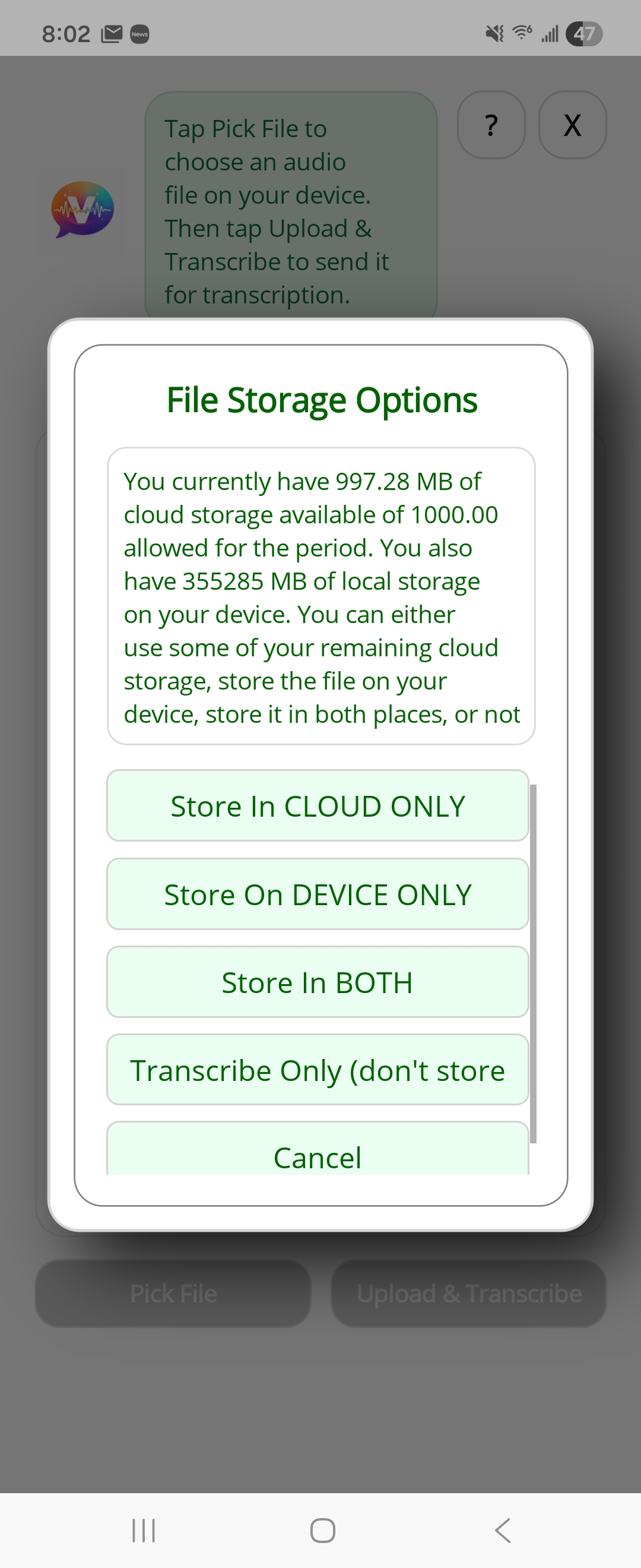The width and height of the screenshot is (641, 1568).
Task: Select Store In CLOUD ONLY
Action: click(317, 805)
